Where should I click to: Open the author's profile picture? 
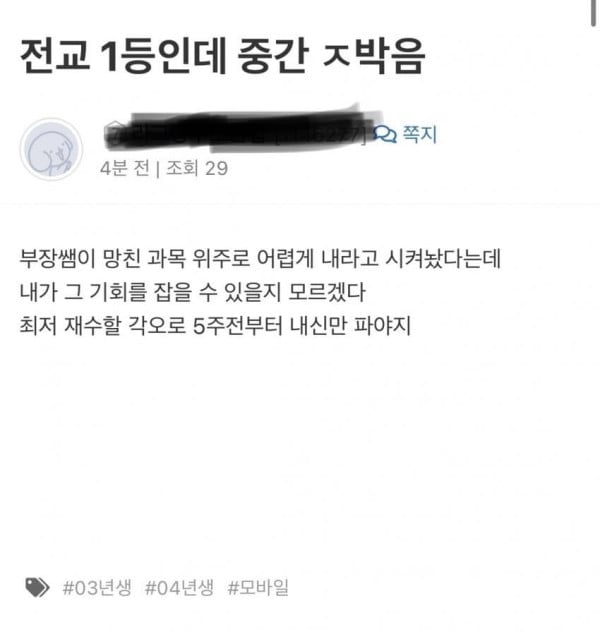51,150
